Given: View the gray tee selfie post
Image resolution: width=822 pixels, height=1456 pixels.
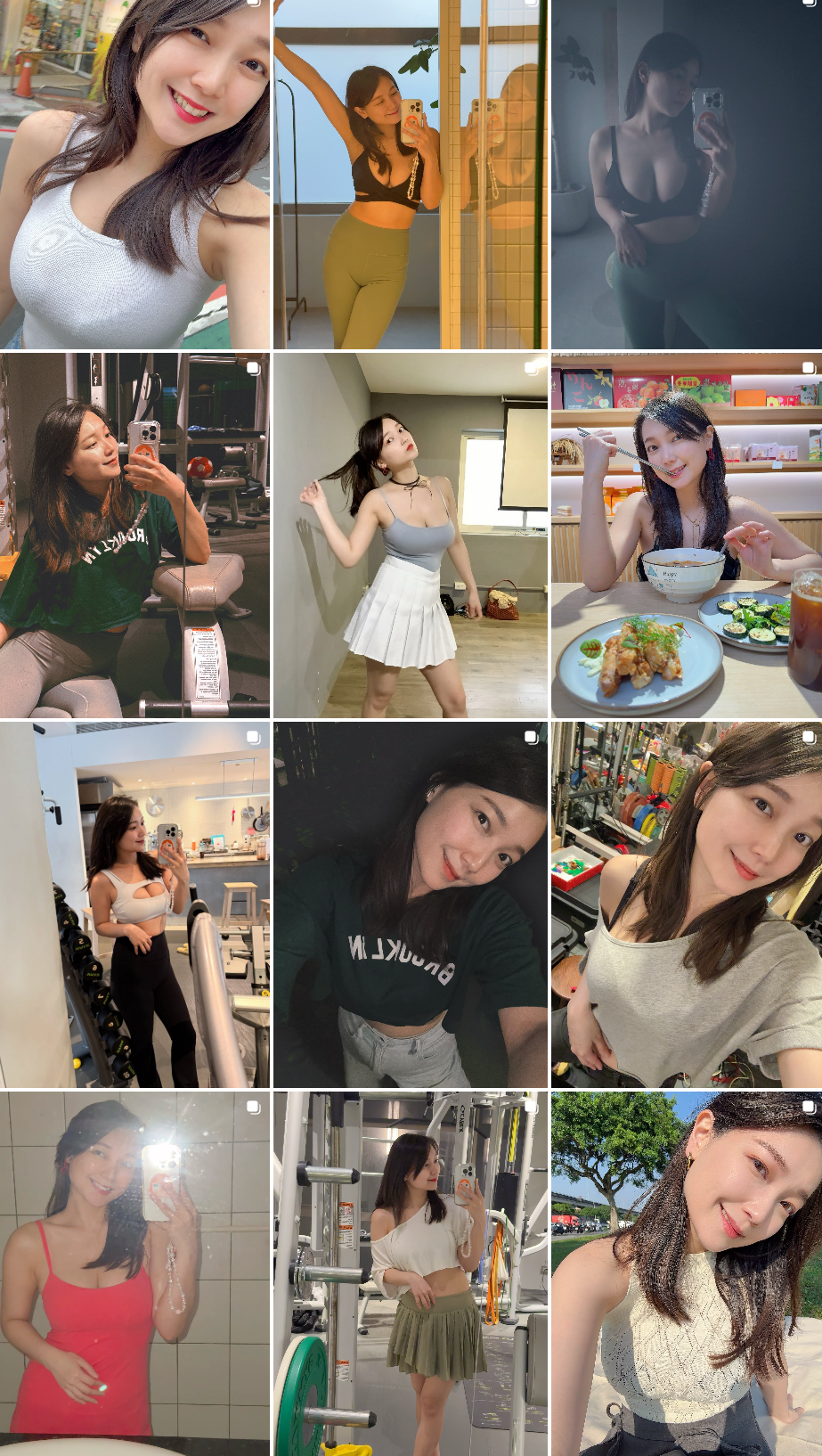Looking at the screenshot, I should [686, 904].
